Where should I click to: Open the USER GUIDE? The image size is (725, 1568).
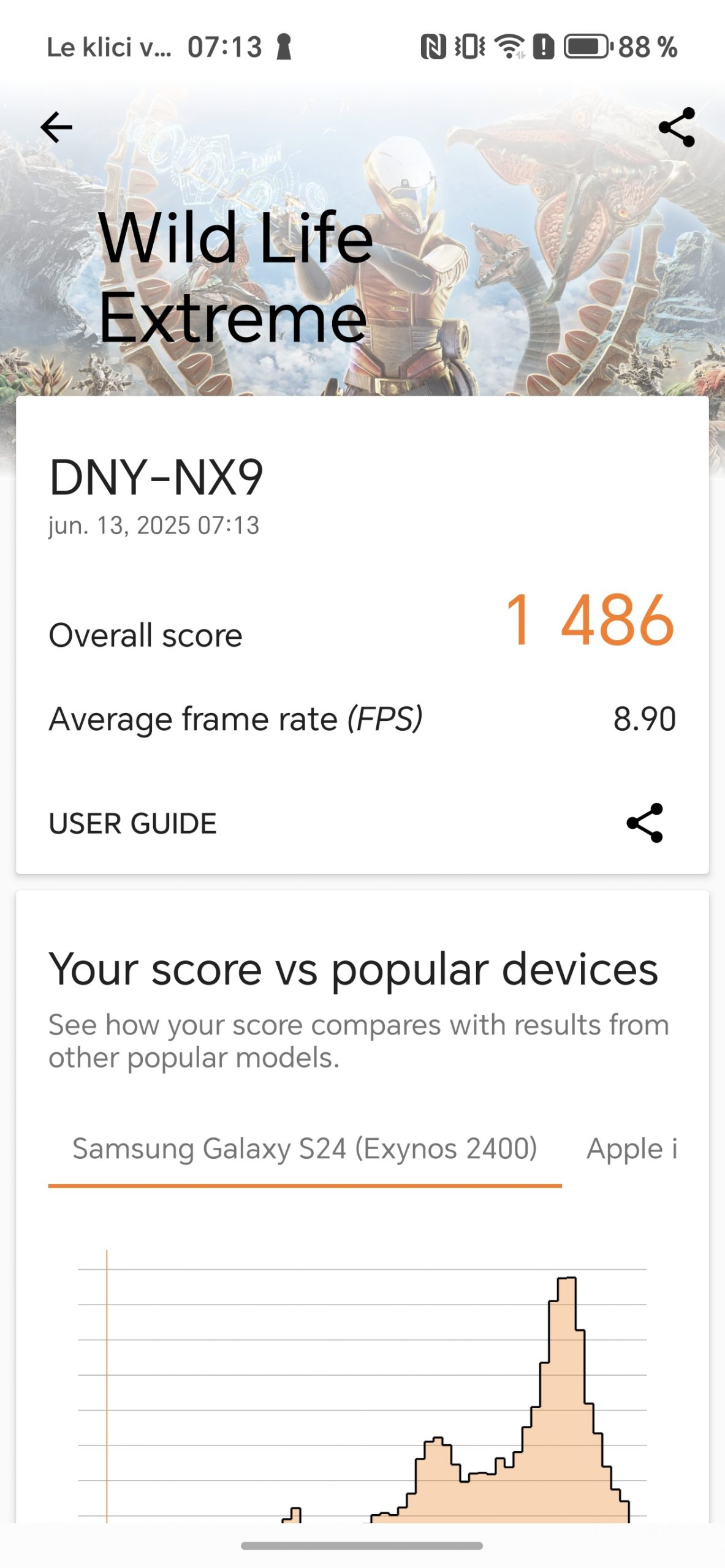(132, 823)
